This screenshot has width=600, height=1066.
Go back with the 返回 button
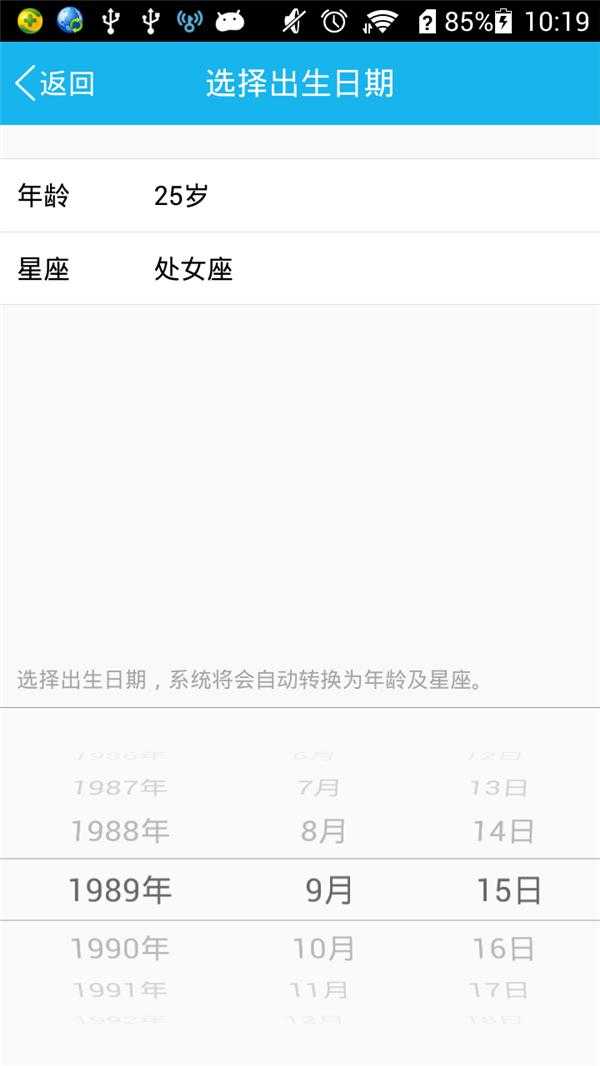54,84
